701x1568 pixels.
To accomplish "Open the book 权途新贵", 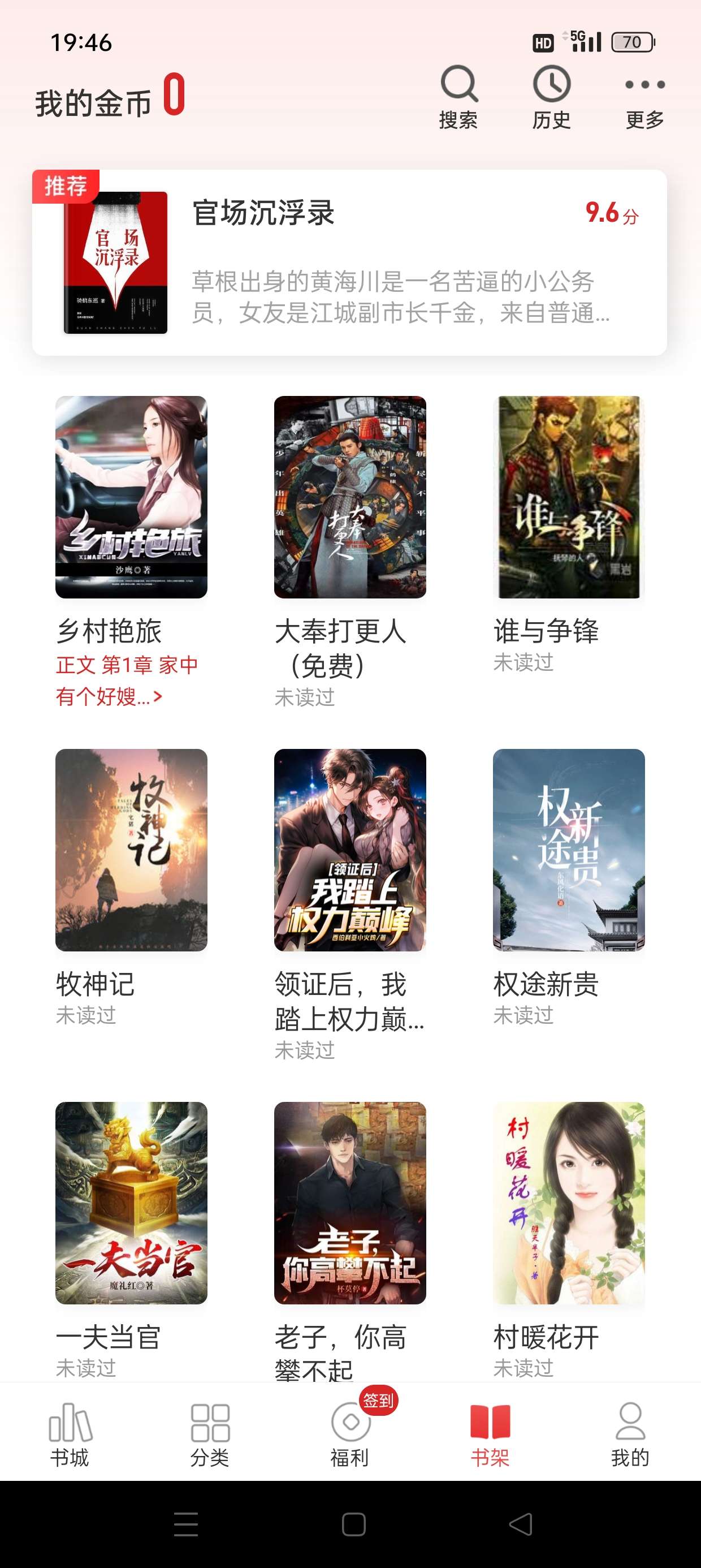I will pyautogui.click(x=568, y=850).
